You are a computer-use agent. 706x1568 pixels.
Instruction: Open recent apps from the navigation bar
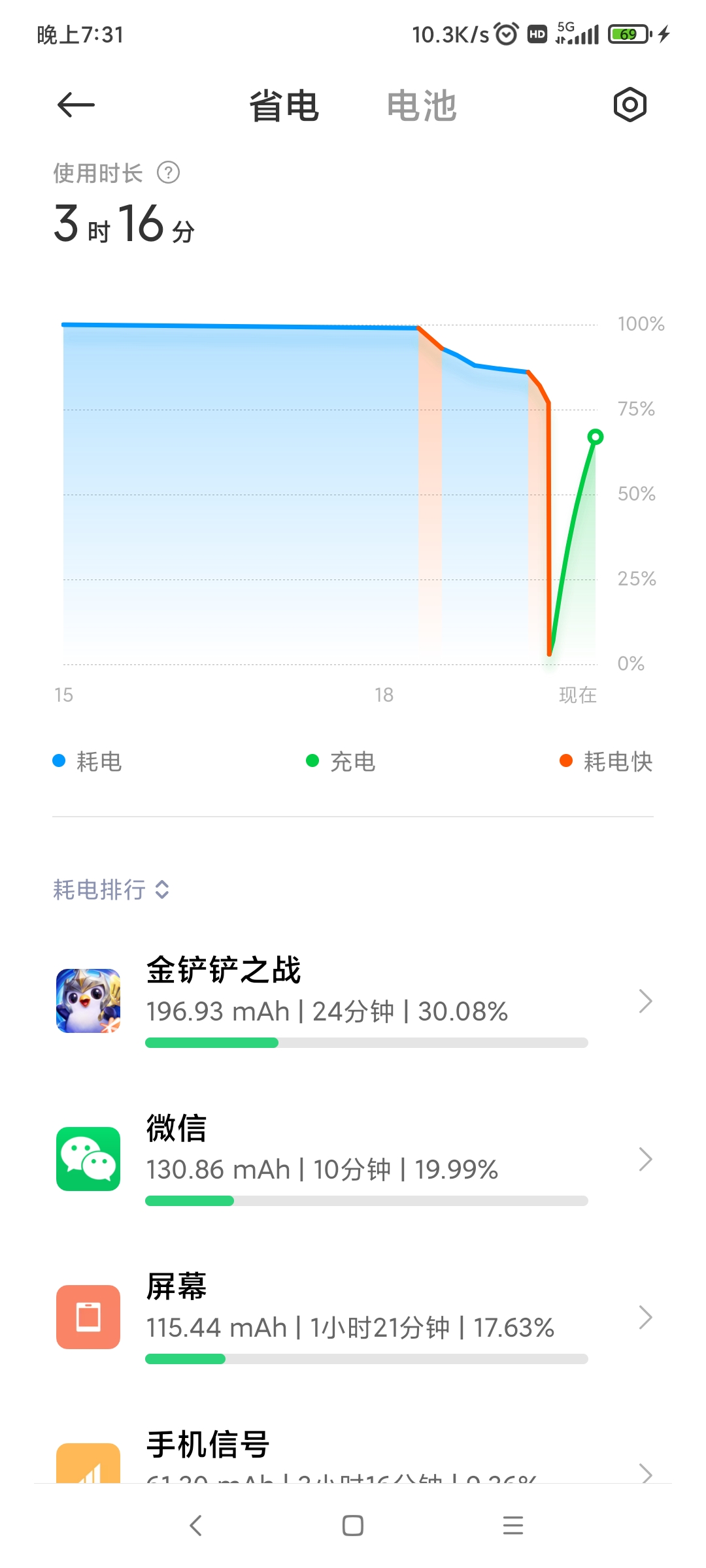[513, 1526]
